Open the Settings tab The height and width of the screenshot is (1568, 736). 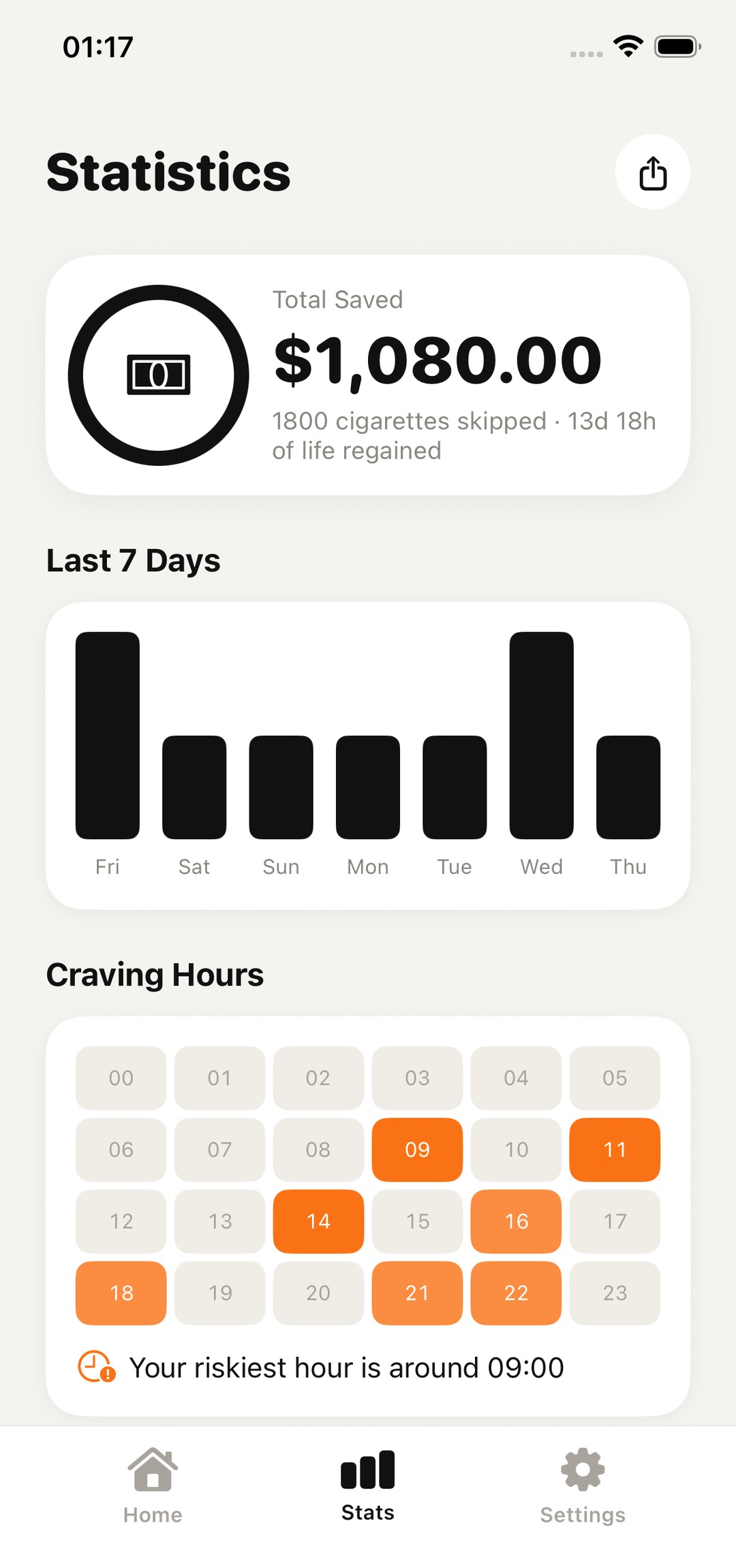click(x=583, y=1486)
